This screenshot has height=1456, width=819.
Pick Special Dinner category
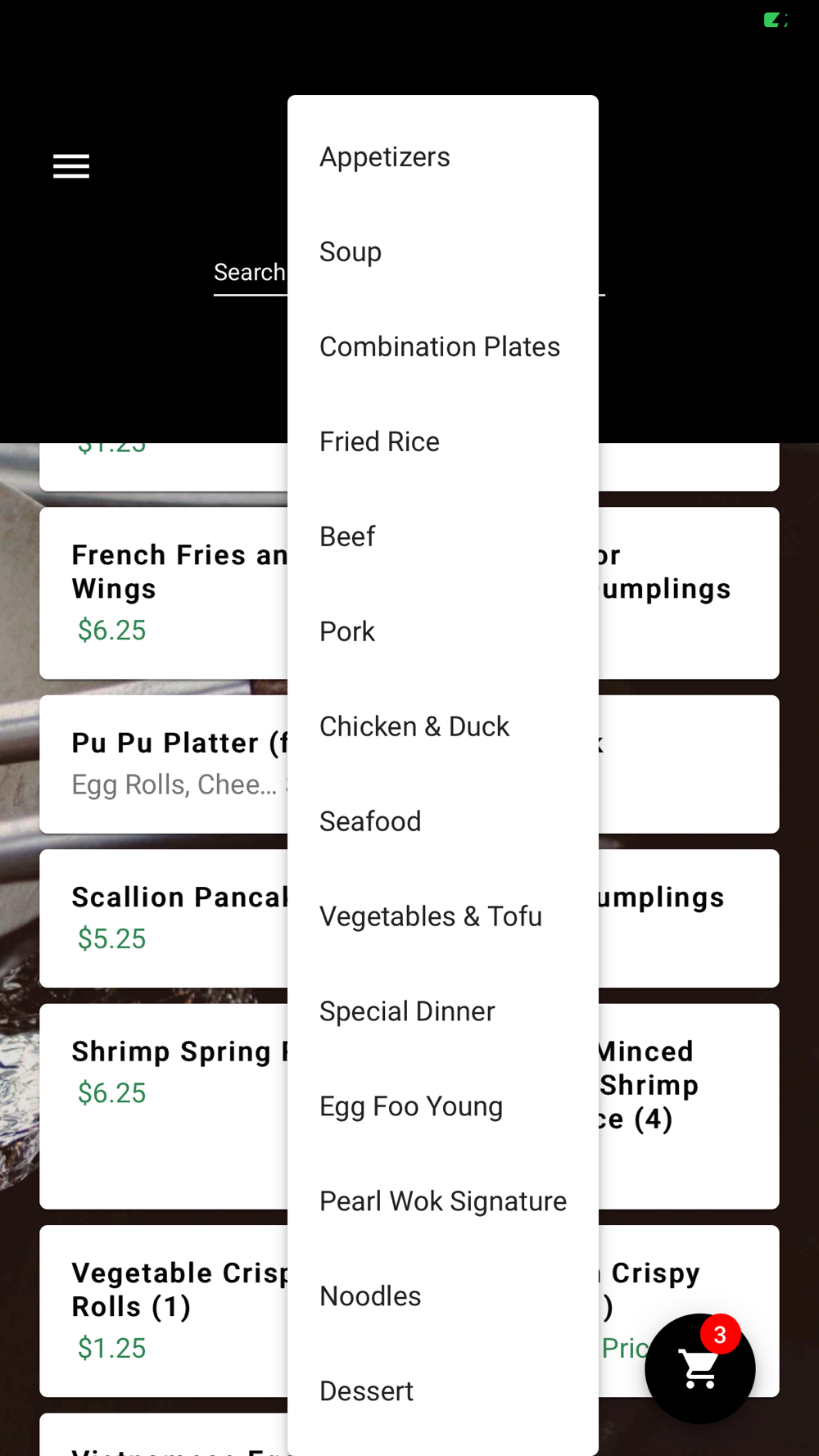pyautogui.click(x=442, y=1012)
